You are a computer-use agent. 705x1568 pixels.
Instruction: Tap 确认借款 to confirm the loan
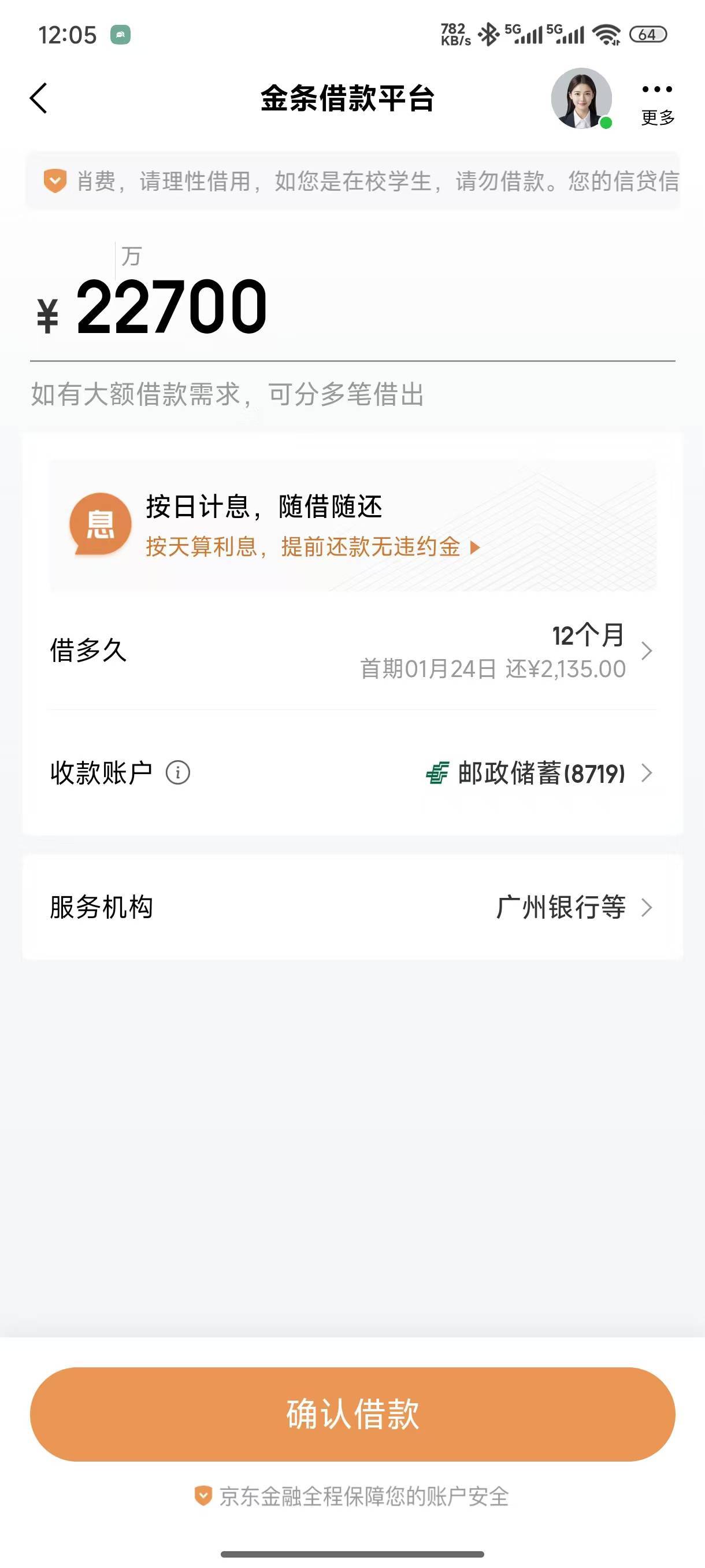click(352, 1414)
